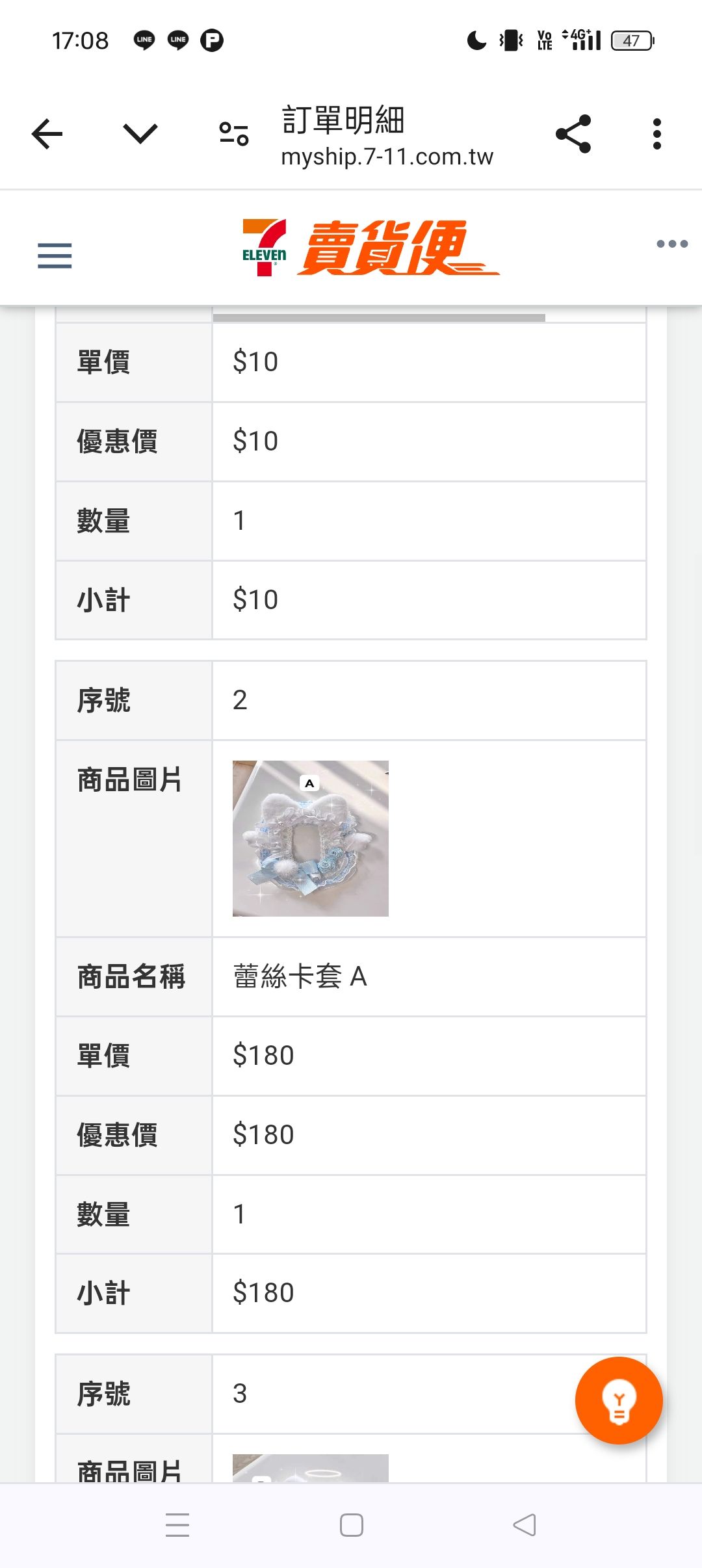Tap the 7-ELEVEN 賣貨便 logo

point(370,248)
